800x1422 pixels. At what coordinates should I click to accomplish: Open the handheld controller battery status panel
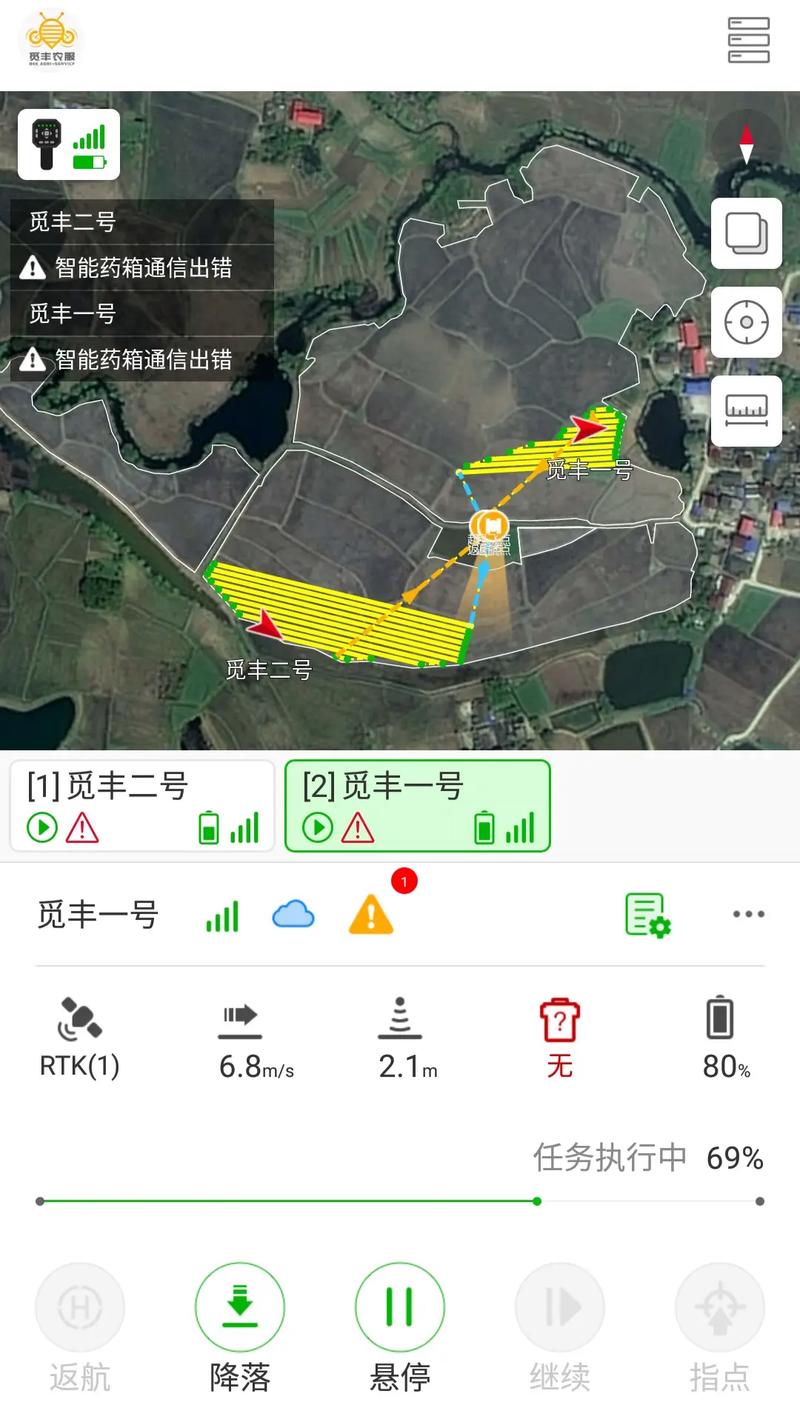tap(67, 143)
